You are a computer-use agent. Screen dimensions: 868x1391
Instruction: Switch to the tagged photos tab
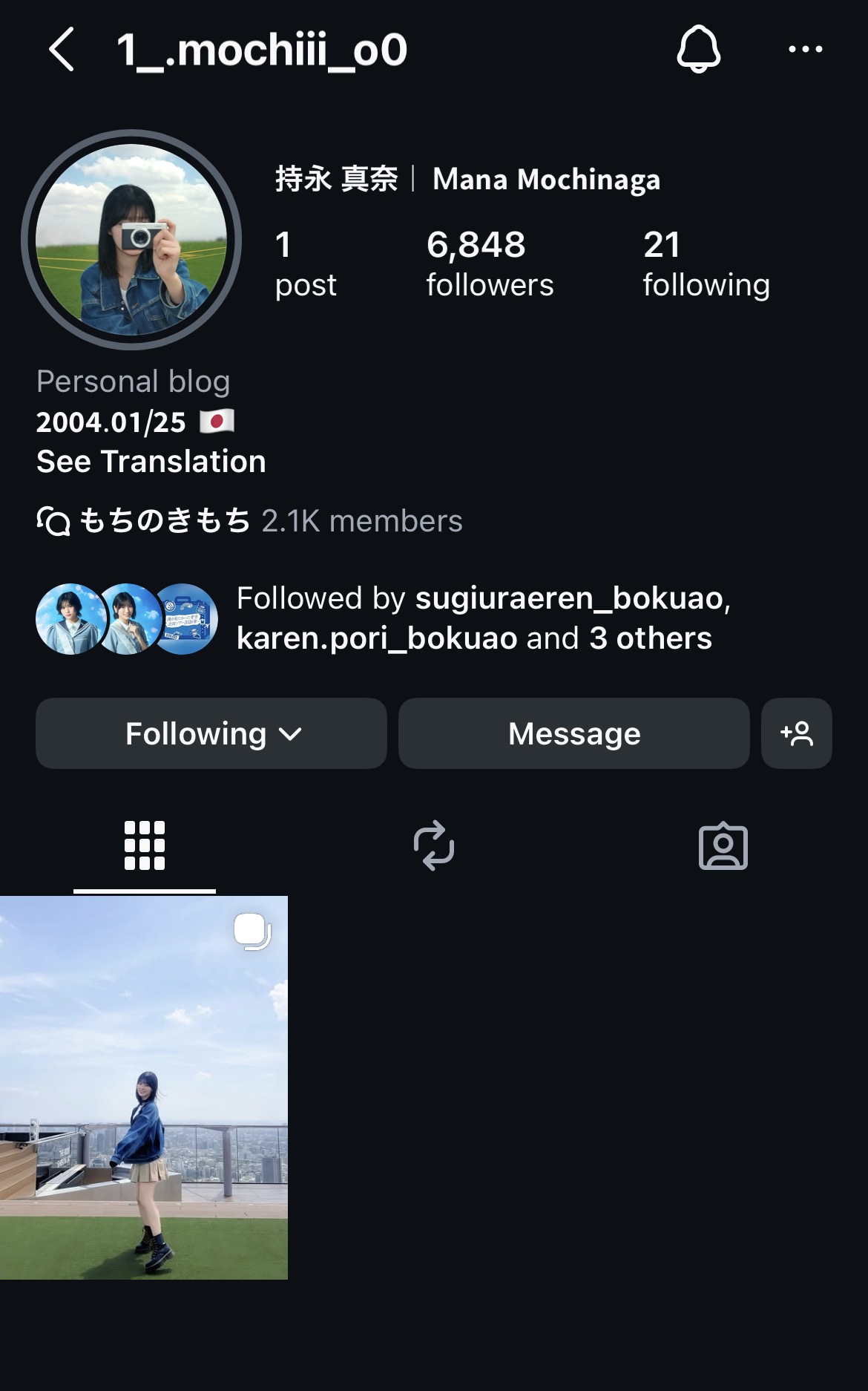[x=723, y=845]
